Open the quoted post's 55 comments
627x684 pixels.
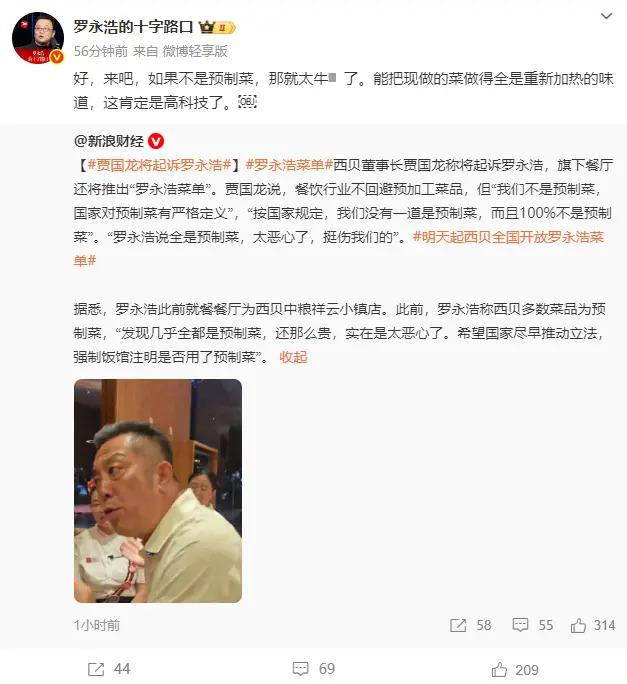click(x=533, y=625)
